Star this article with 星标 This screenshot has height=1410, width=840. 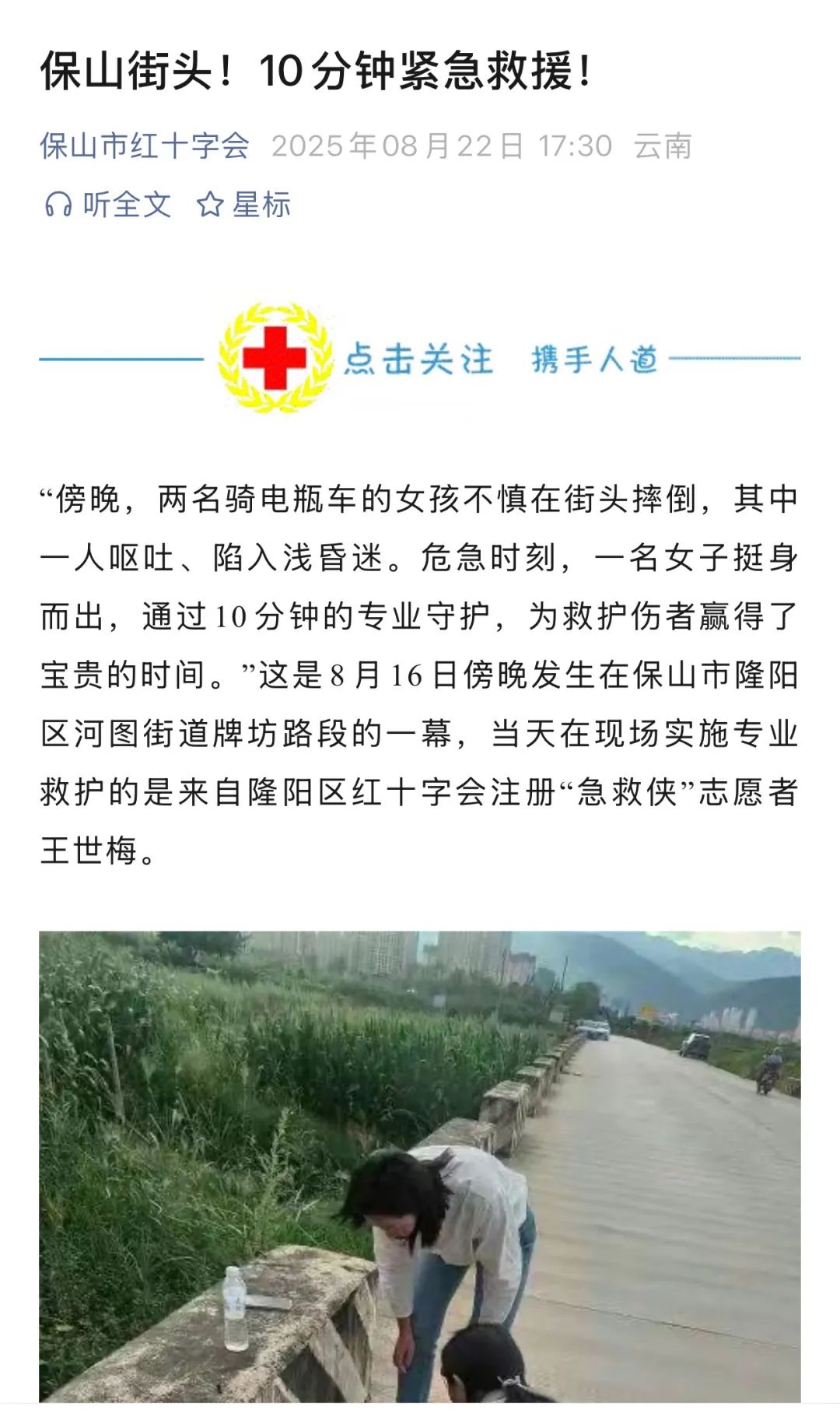[243, 205]
